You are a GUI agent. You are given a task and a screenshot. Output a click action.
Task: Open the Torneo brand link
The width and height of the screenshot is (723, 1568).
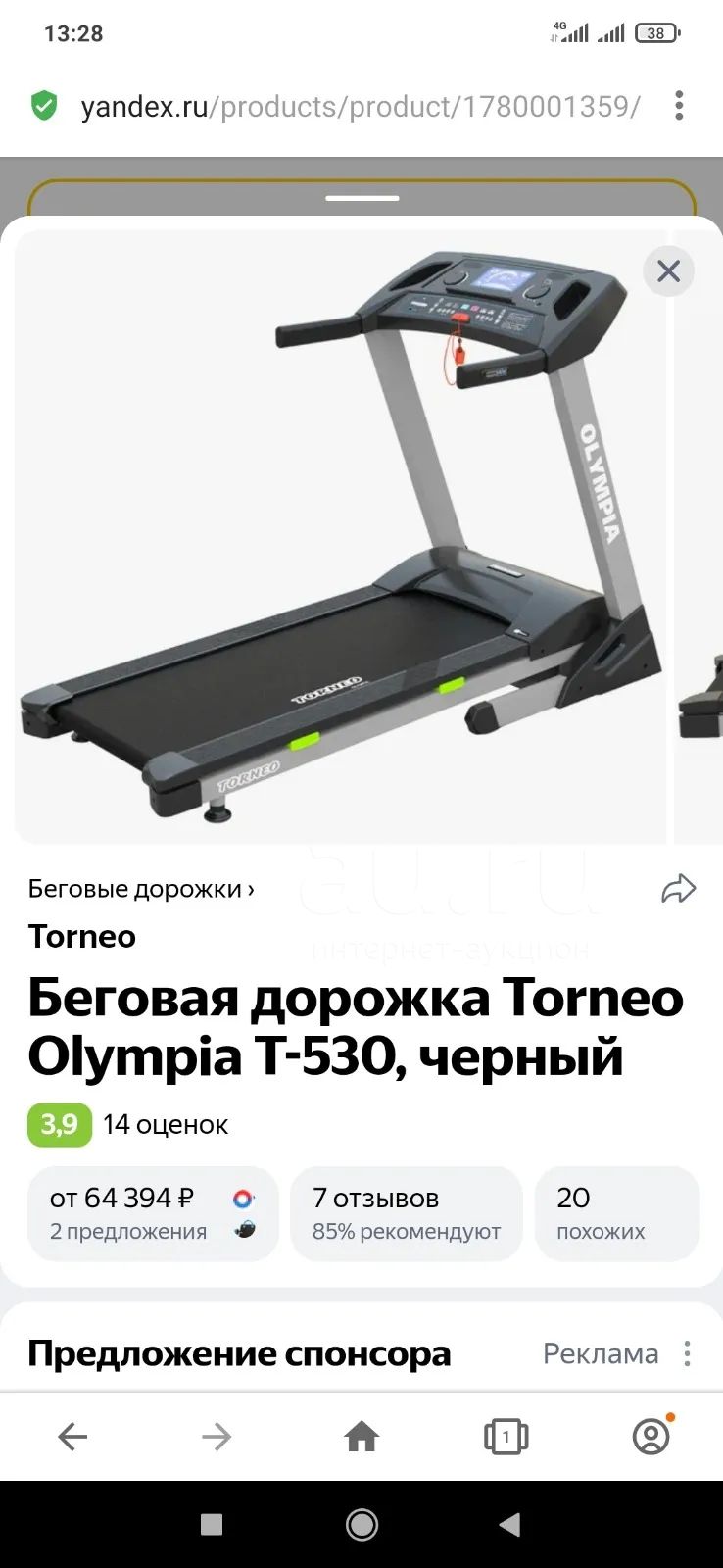click(x=82, y=936)
